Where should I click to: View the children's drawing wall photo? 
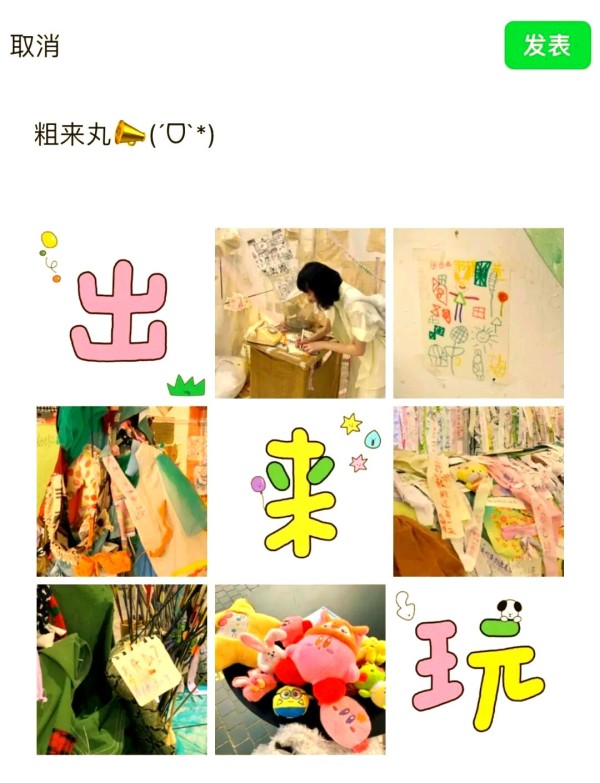(x=478, y=313)
